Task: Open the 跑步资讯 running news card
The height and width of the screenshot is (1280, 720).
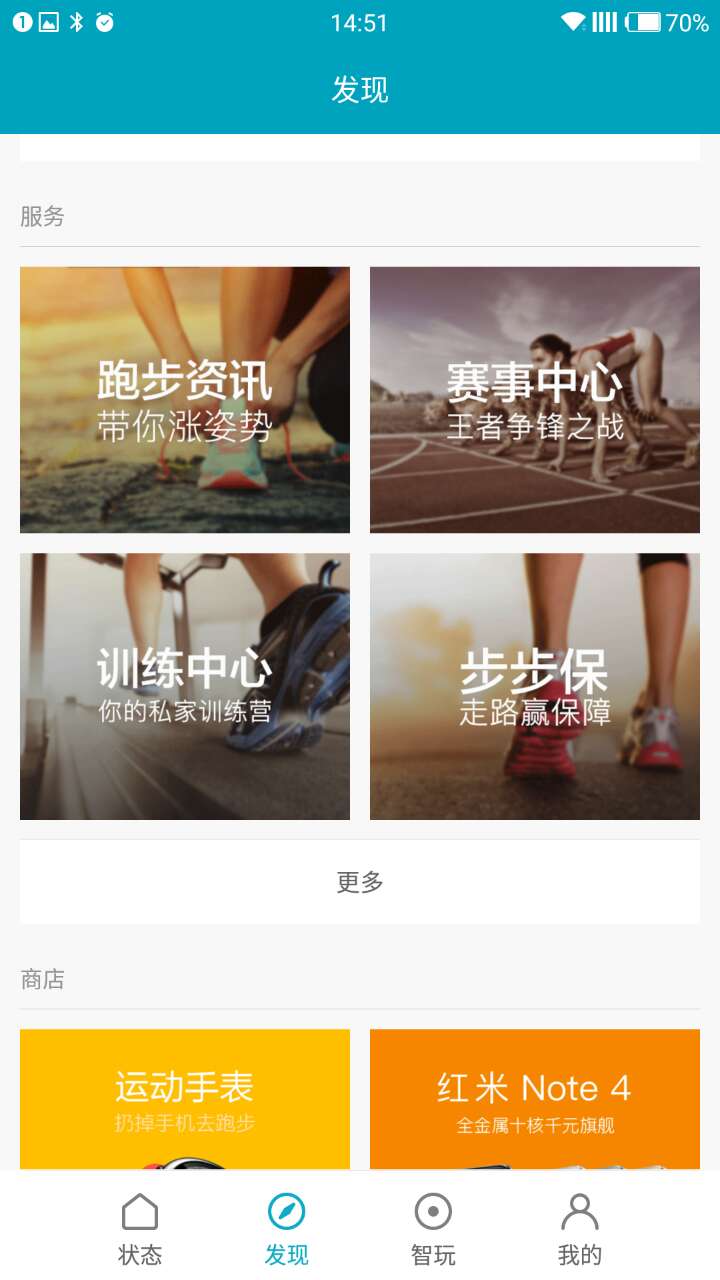Action: (184, 398)
